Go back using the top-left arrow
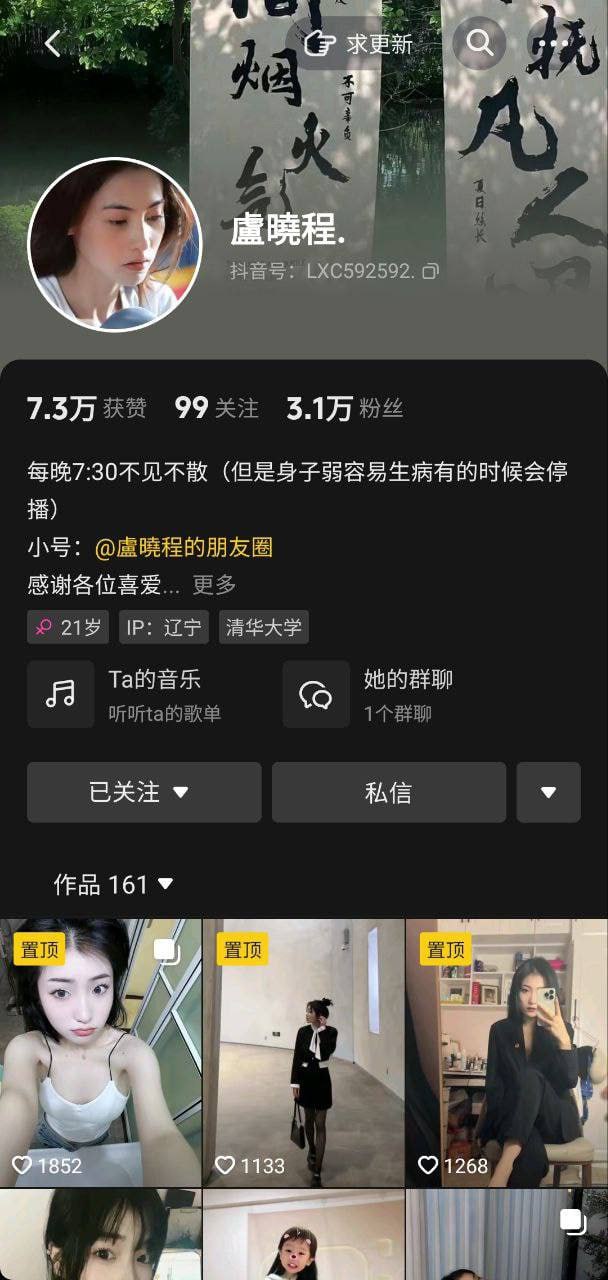Screen dimensions: 608x1280 52,43
